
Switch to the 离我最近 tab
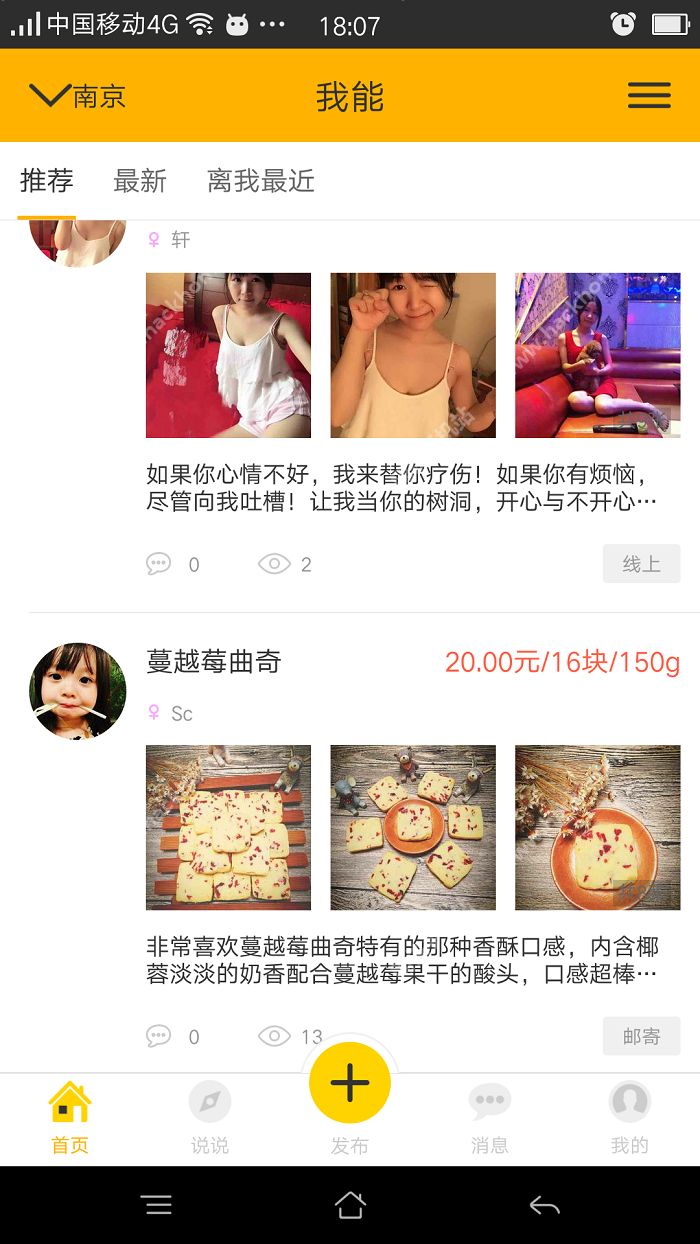click(261, 181)
